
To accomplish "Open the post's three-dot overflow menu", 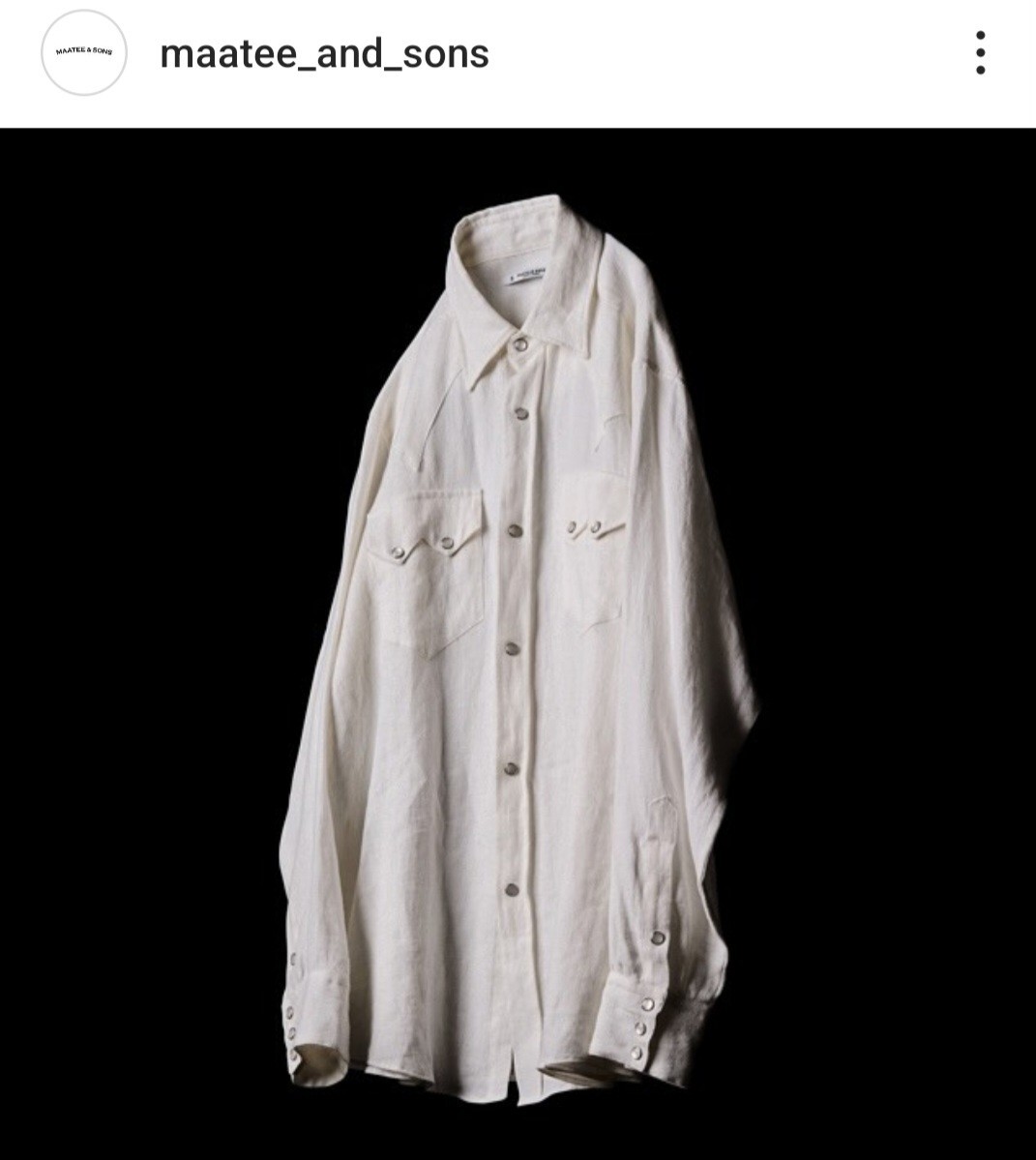I will 980,53.
